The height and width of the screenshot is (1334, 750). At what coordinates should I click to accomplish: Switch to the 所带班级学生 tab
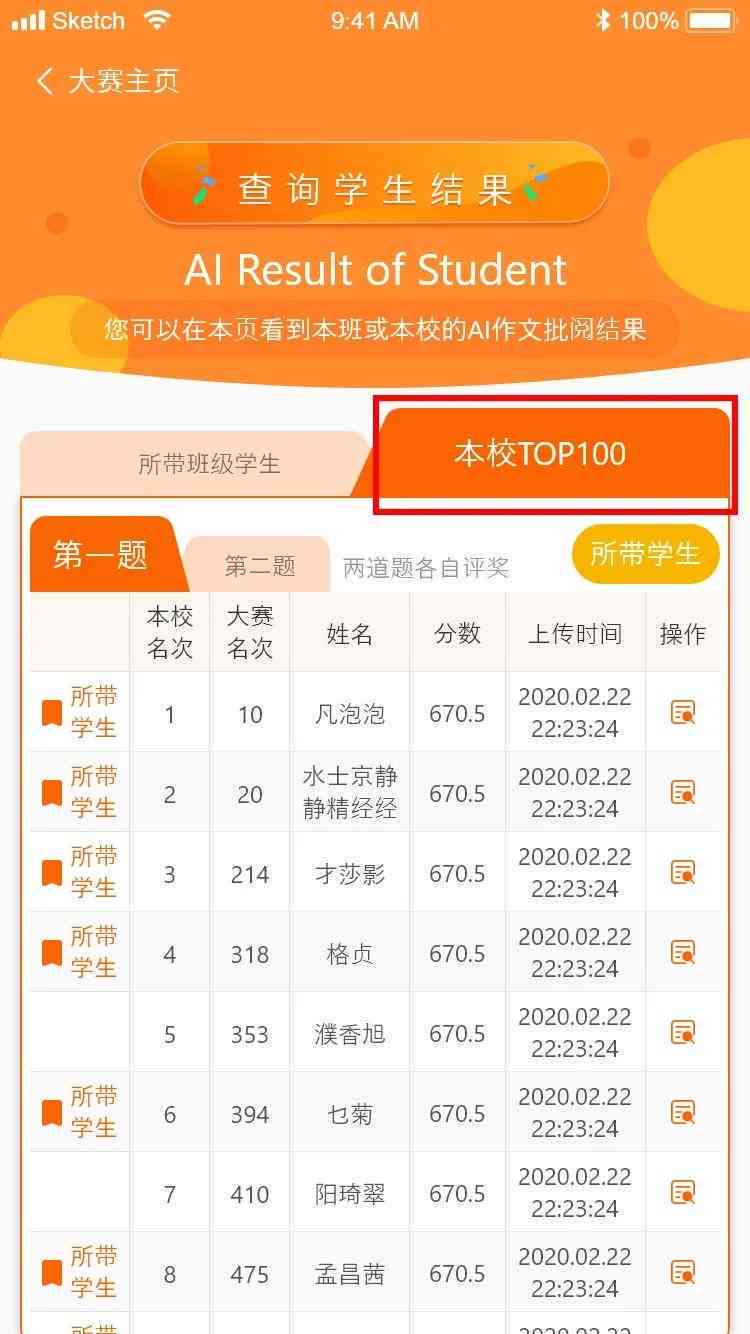click(209, 464)
